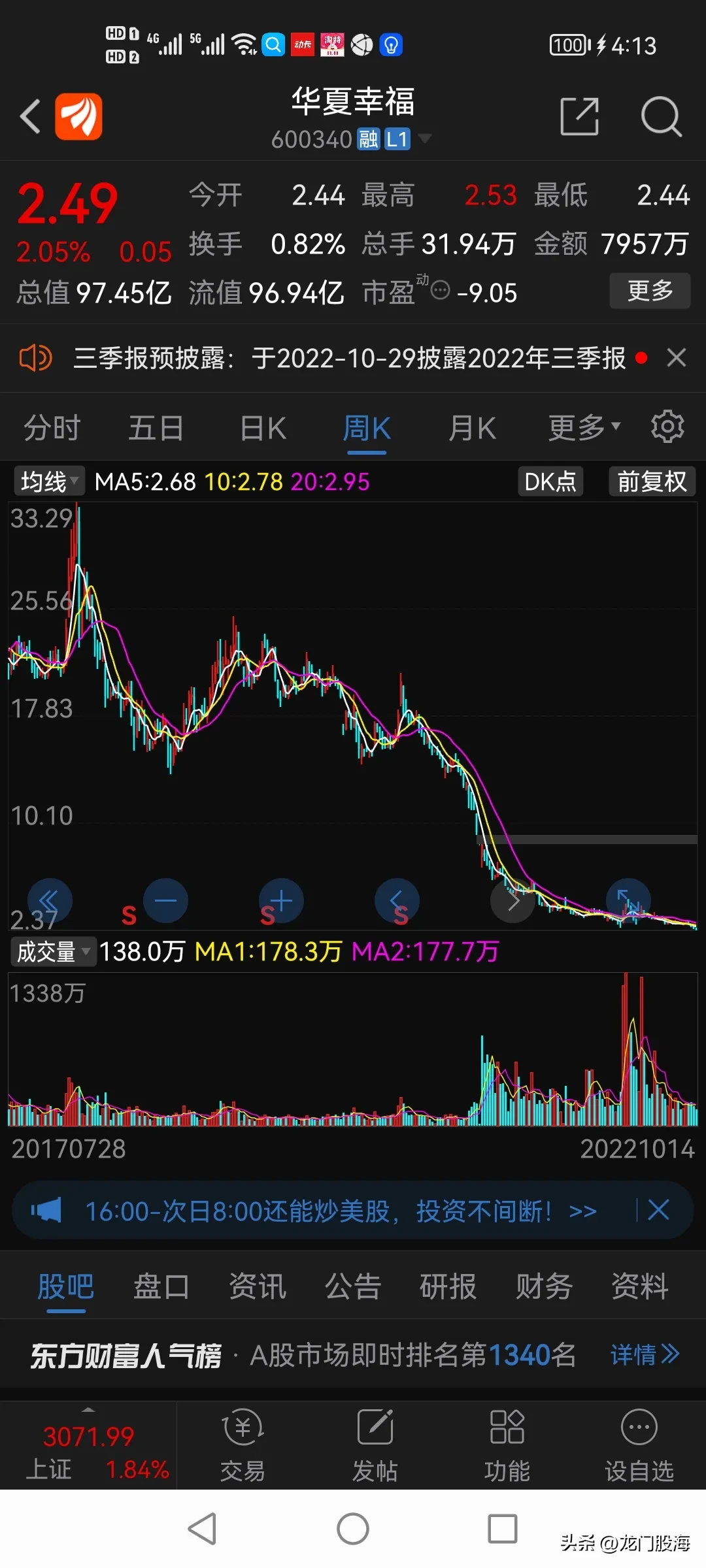Image resolution: width=706 pixels, height=1568 pixels.
Task: Open the search magnifier icon
Action: point(660,117)
